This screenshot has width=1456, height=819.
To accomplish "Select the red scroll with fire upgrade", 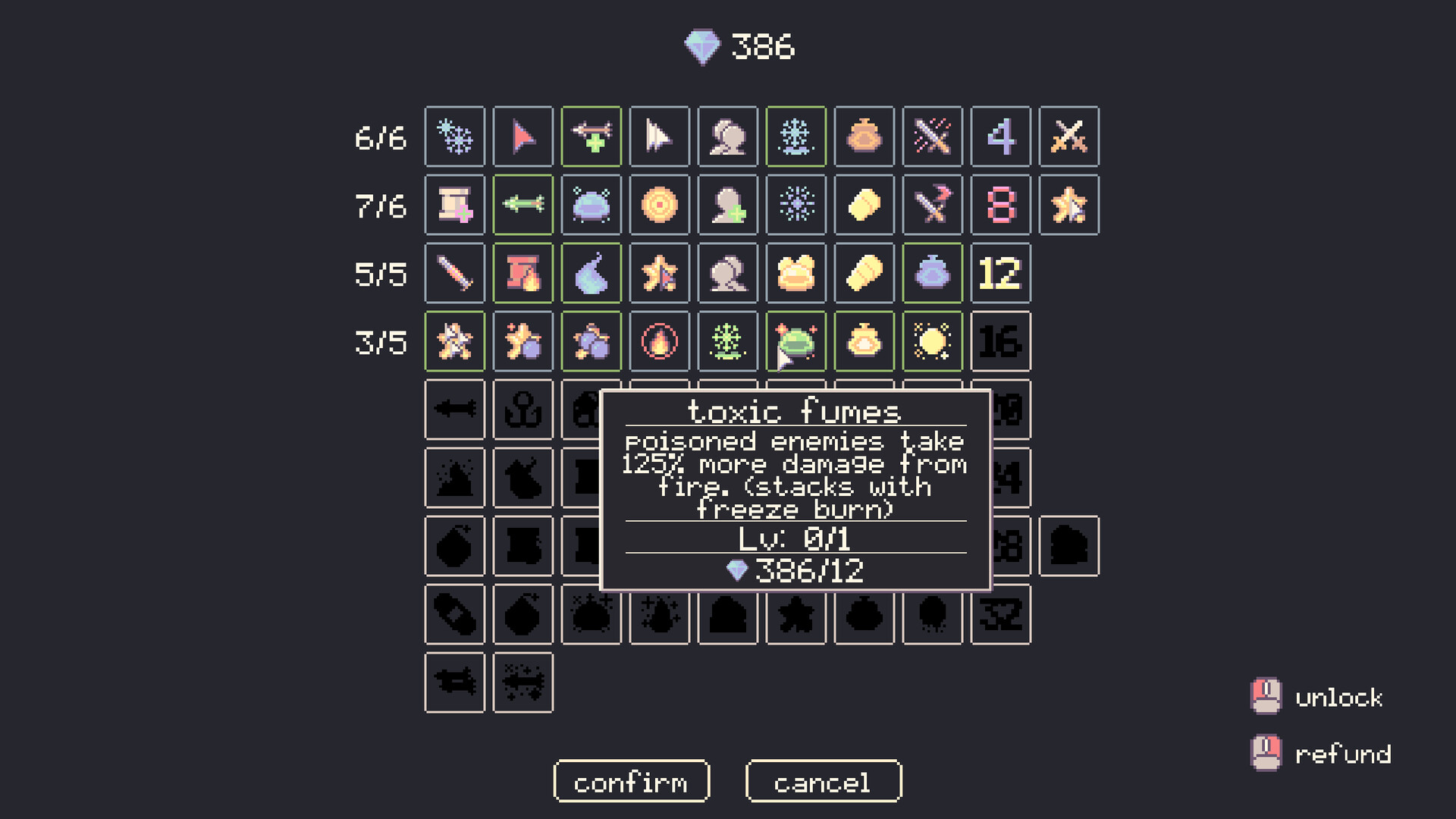I will pos(523,273).
